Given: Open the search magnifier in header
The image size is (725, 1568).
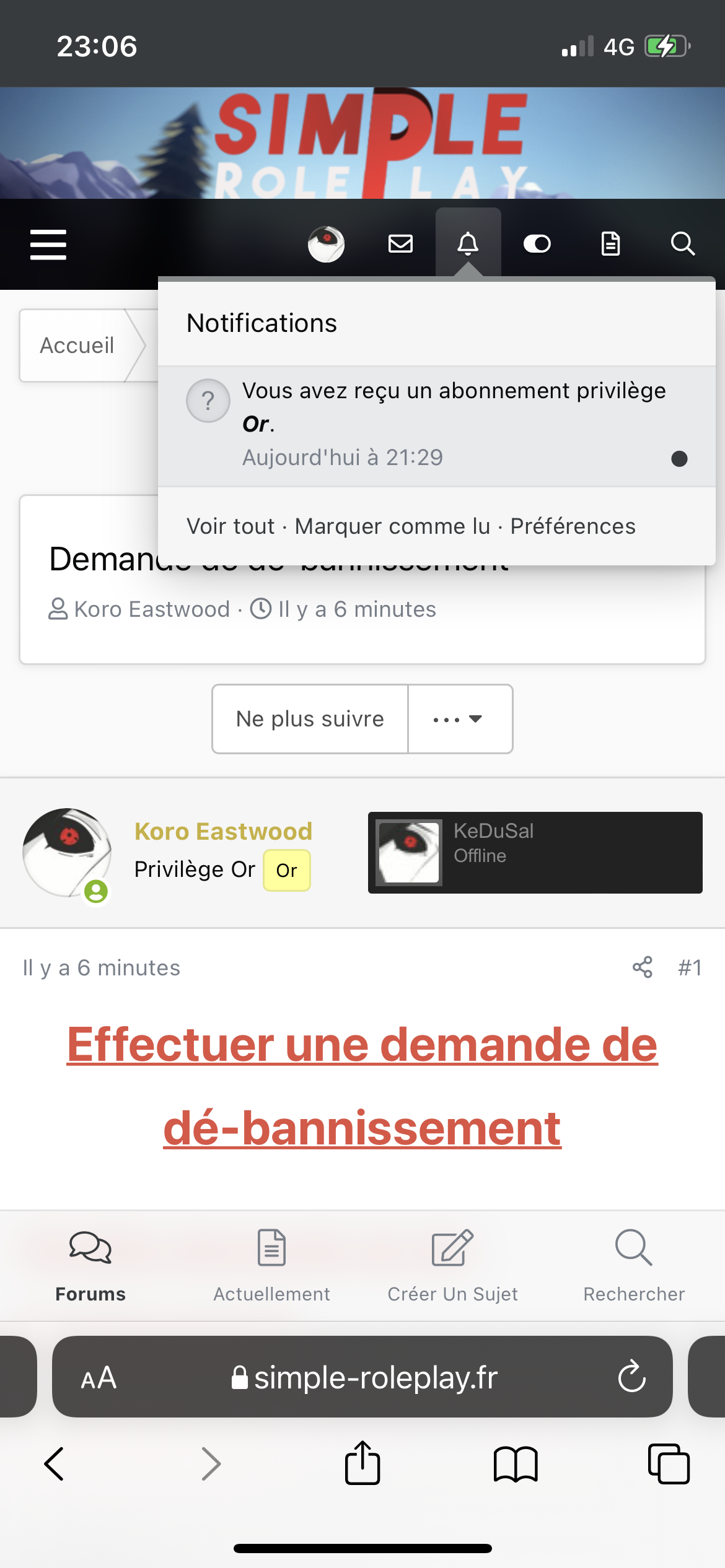Looking at the screenshot, I should 682,244.
